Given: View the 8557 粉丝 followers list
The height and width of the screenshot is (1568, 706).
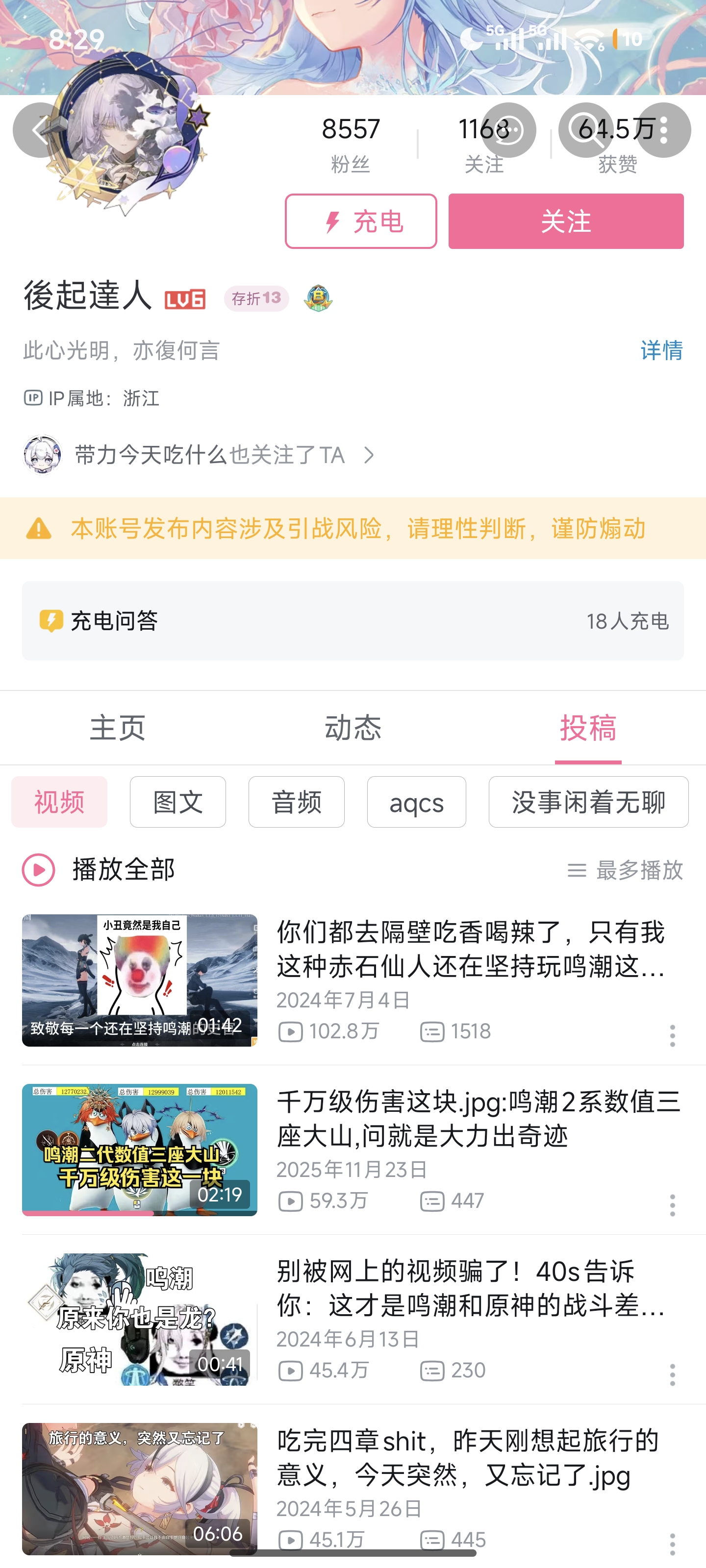Looking at the screenshot, I should click(350, 144).
